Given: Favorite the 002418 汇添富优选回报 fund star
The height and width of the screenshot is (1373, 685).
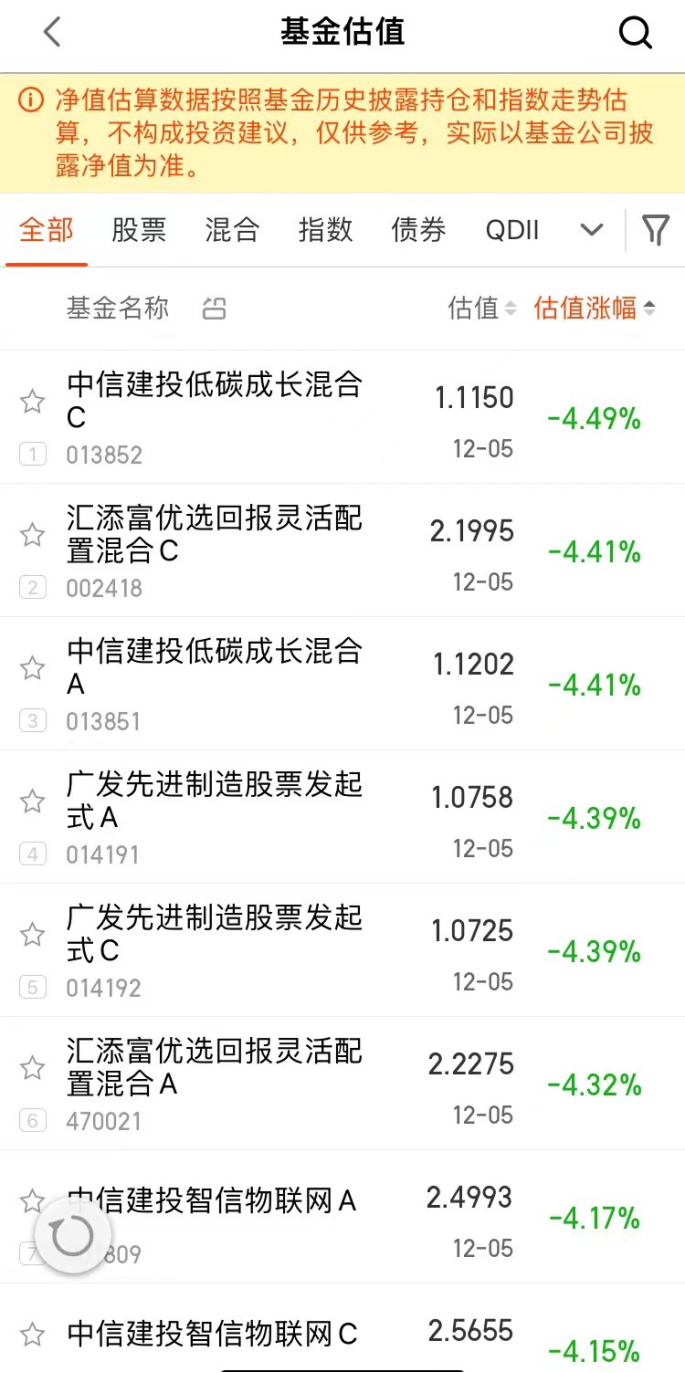Looking at the screenshot, I should [x=33, y=535].
